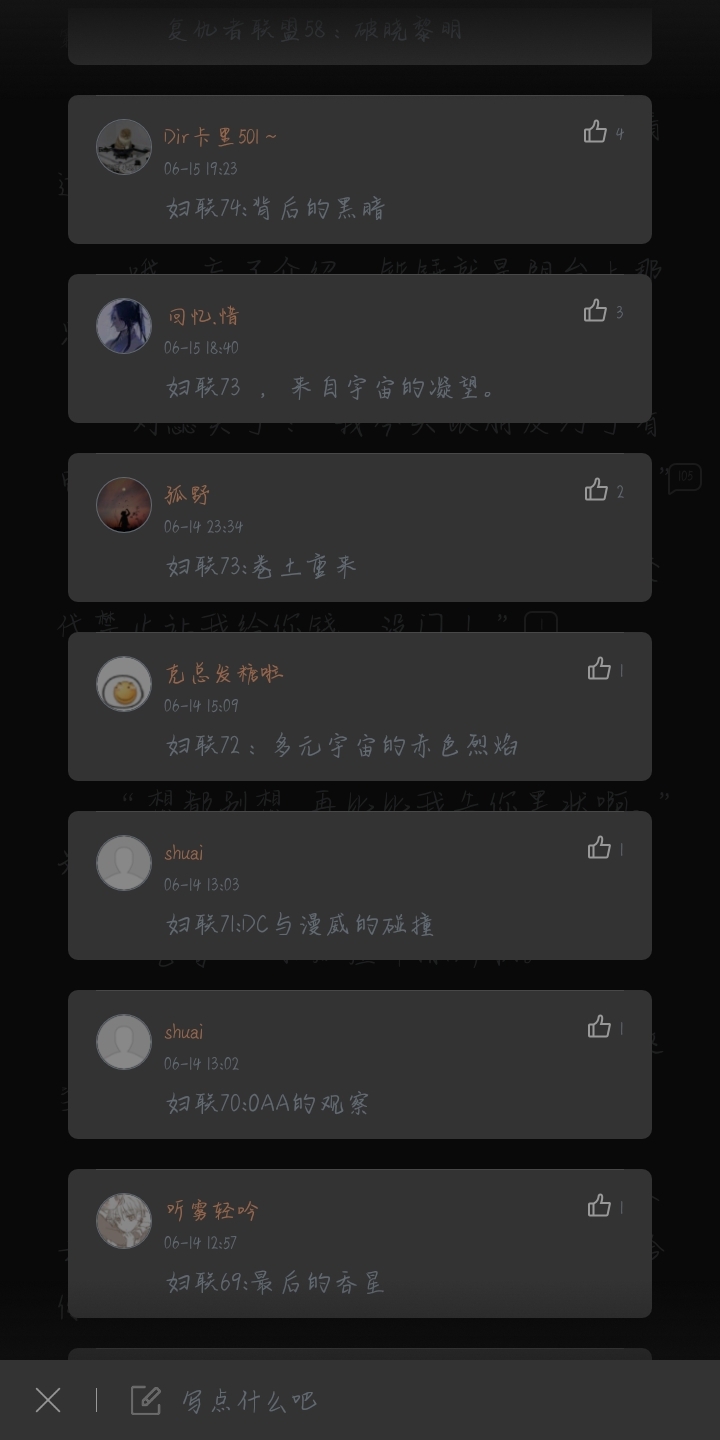Image resolution: width=720 pixels, height=1440 pixels.
Task: Open 听雾轻吟's profile avatar
Action: [124, 1221]
